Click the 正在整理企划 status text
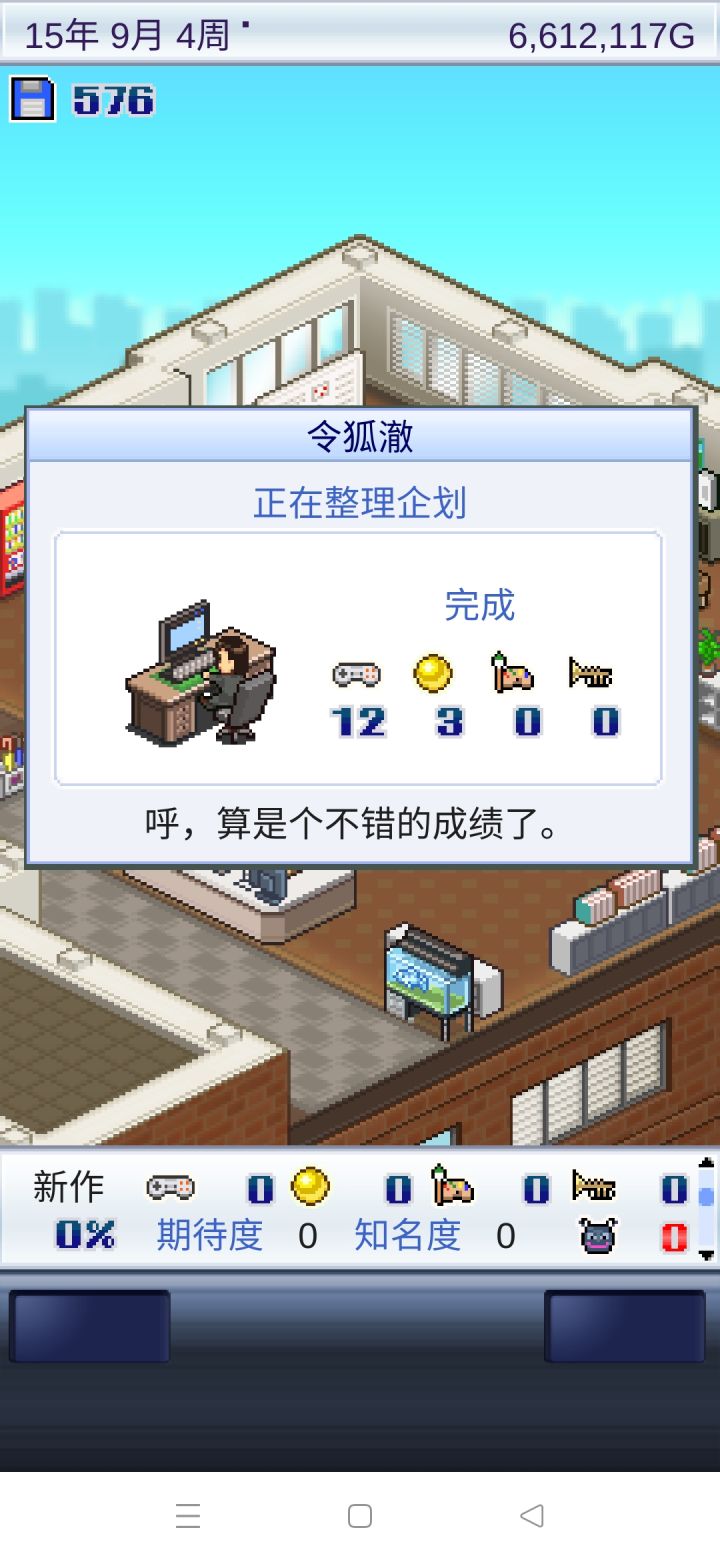720x1560 pixels. (360, 503)
